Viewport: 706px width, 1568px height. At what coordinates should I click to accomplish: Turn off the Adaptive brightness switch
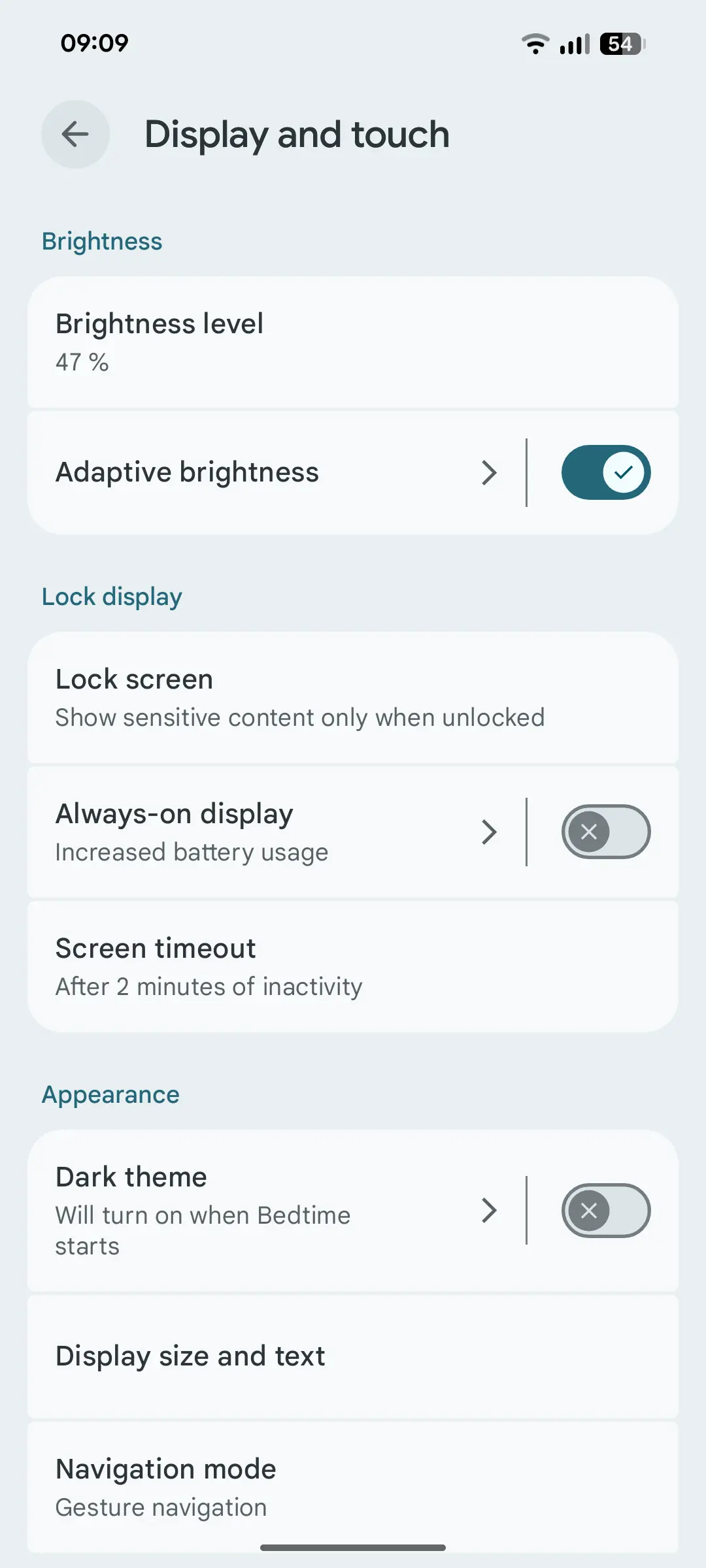[606, 472]
